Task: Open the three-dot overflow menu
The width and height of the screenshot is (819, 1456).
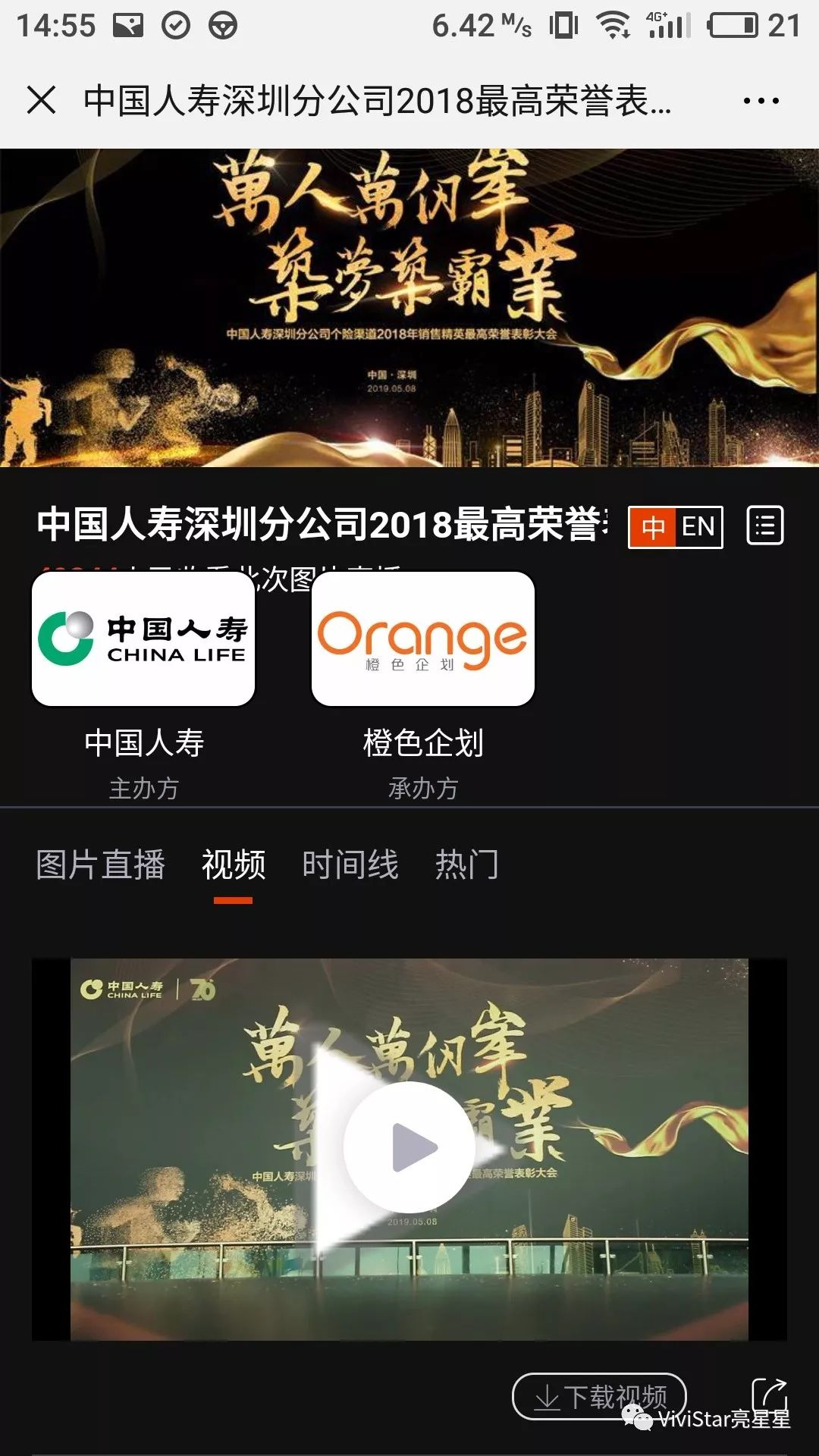Action: click(x=761, y=100)
